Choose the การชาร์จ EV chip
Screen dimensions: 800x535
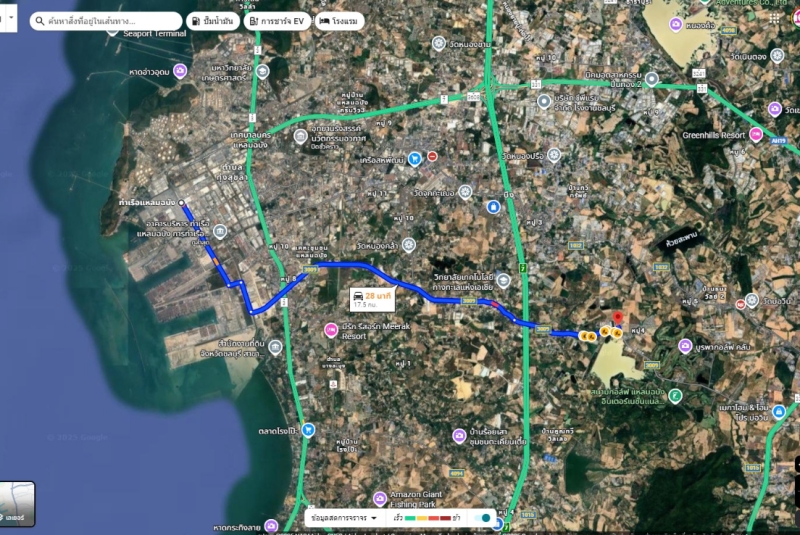pos(276,21)
